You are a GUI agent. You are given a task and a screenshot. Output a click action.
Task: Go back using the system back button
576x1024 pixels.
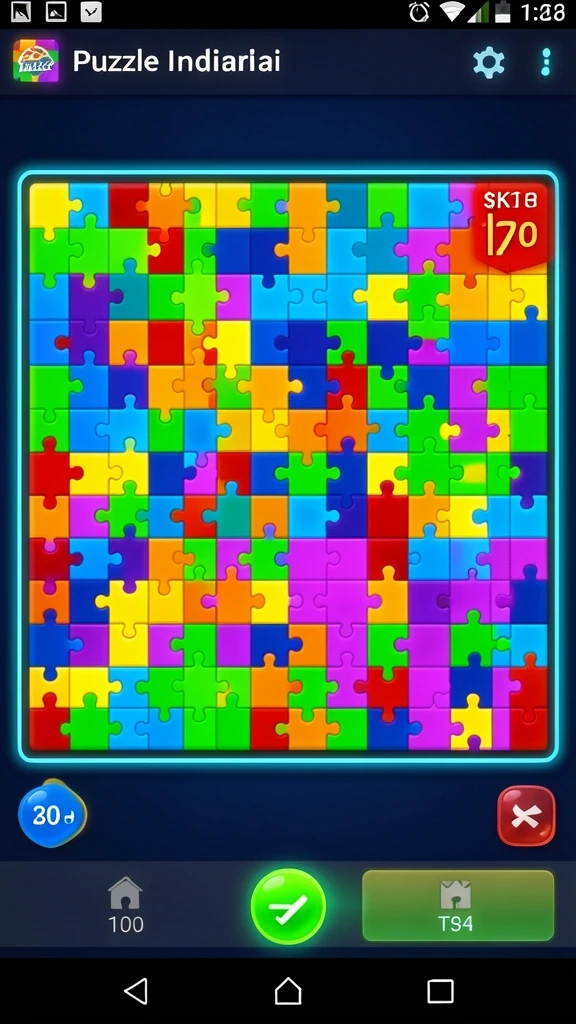point(135,991)
